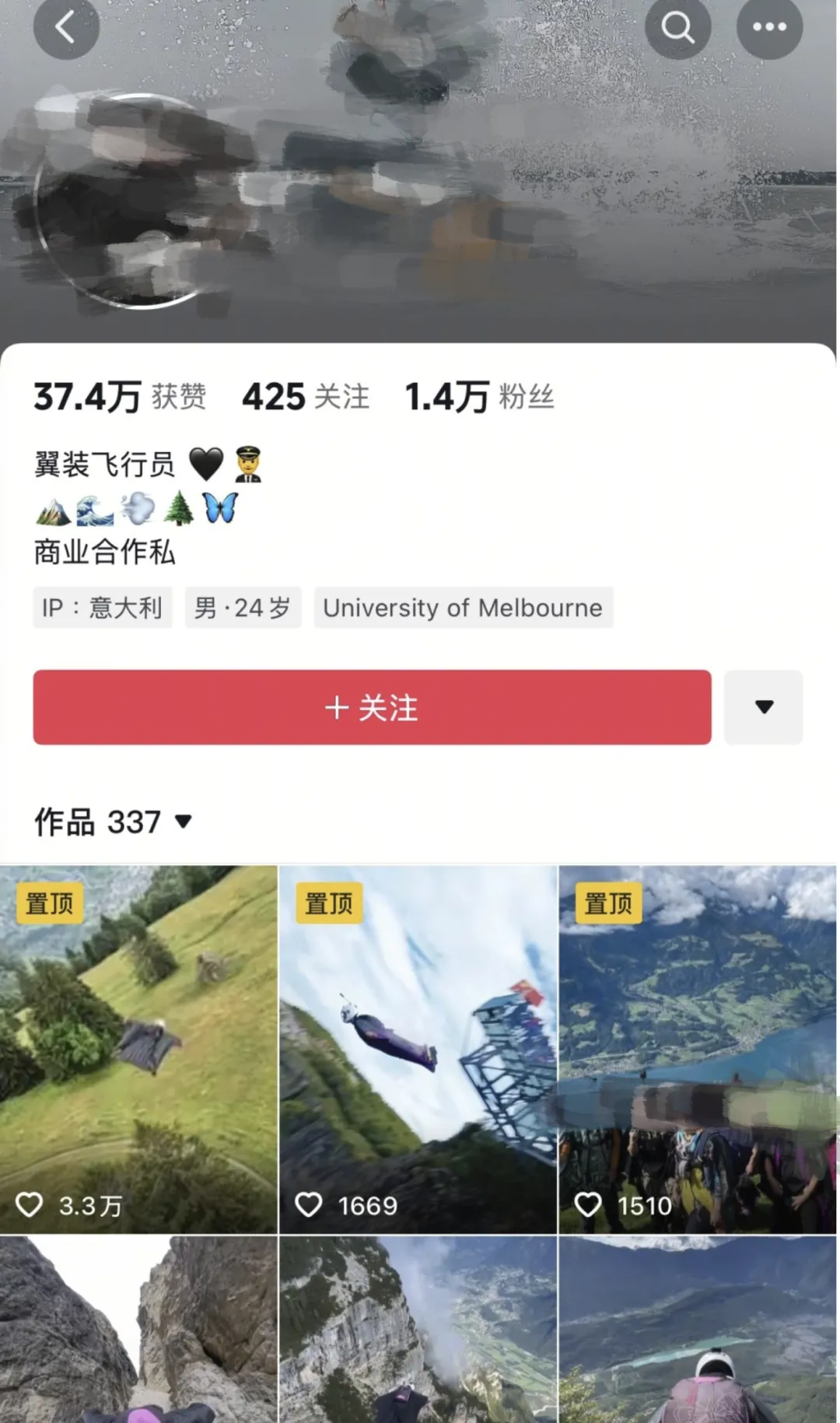Open the University of Melbourne tag

[463, 608]
